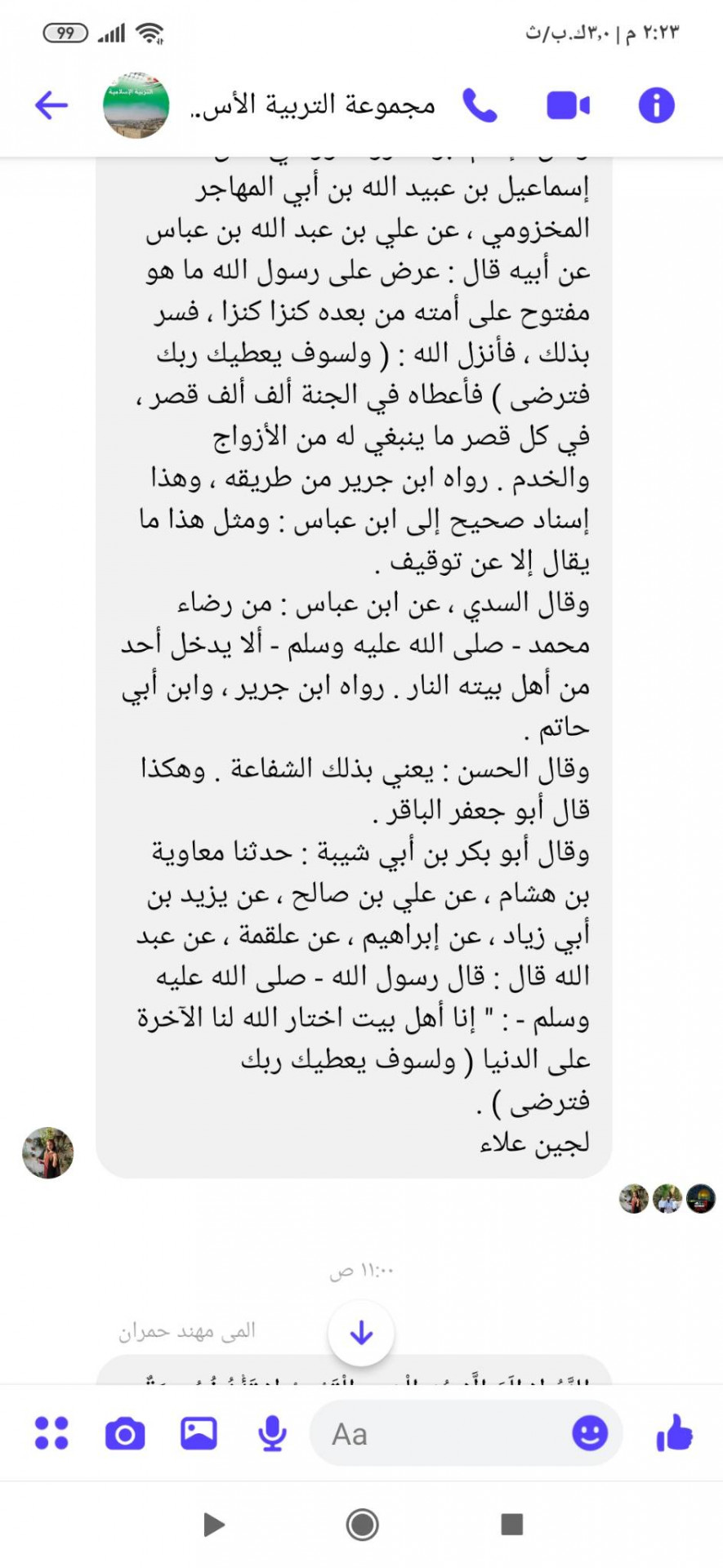
Task: View the sender's avatar beside the long message
Action: point(47,1152)
